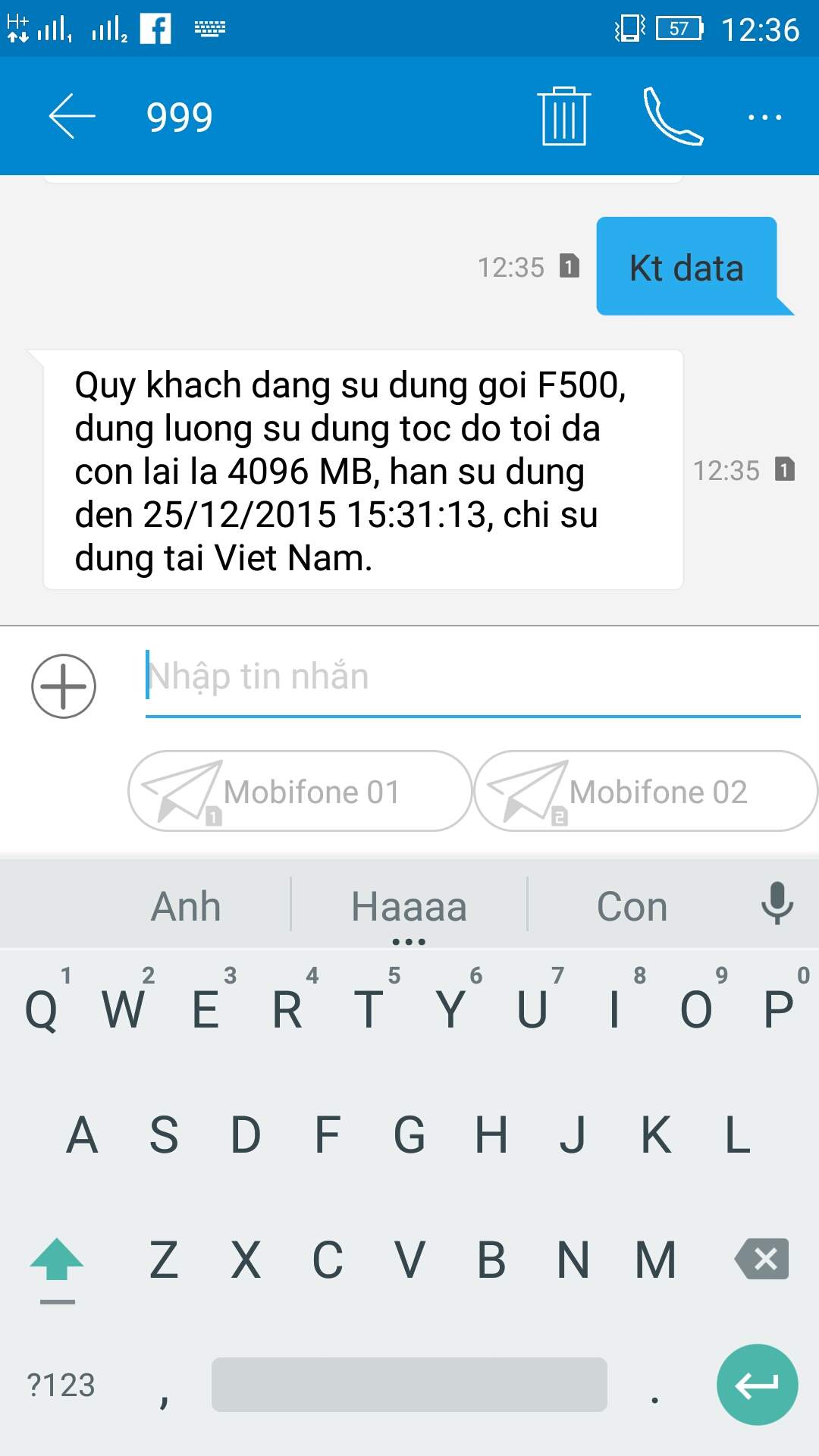Image resolution: width=819 pixels, height=1456 pixels.
Task: Open the three-dot overflow menu
Action: (764, 117)
